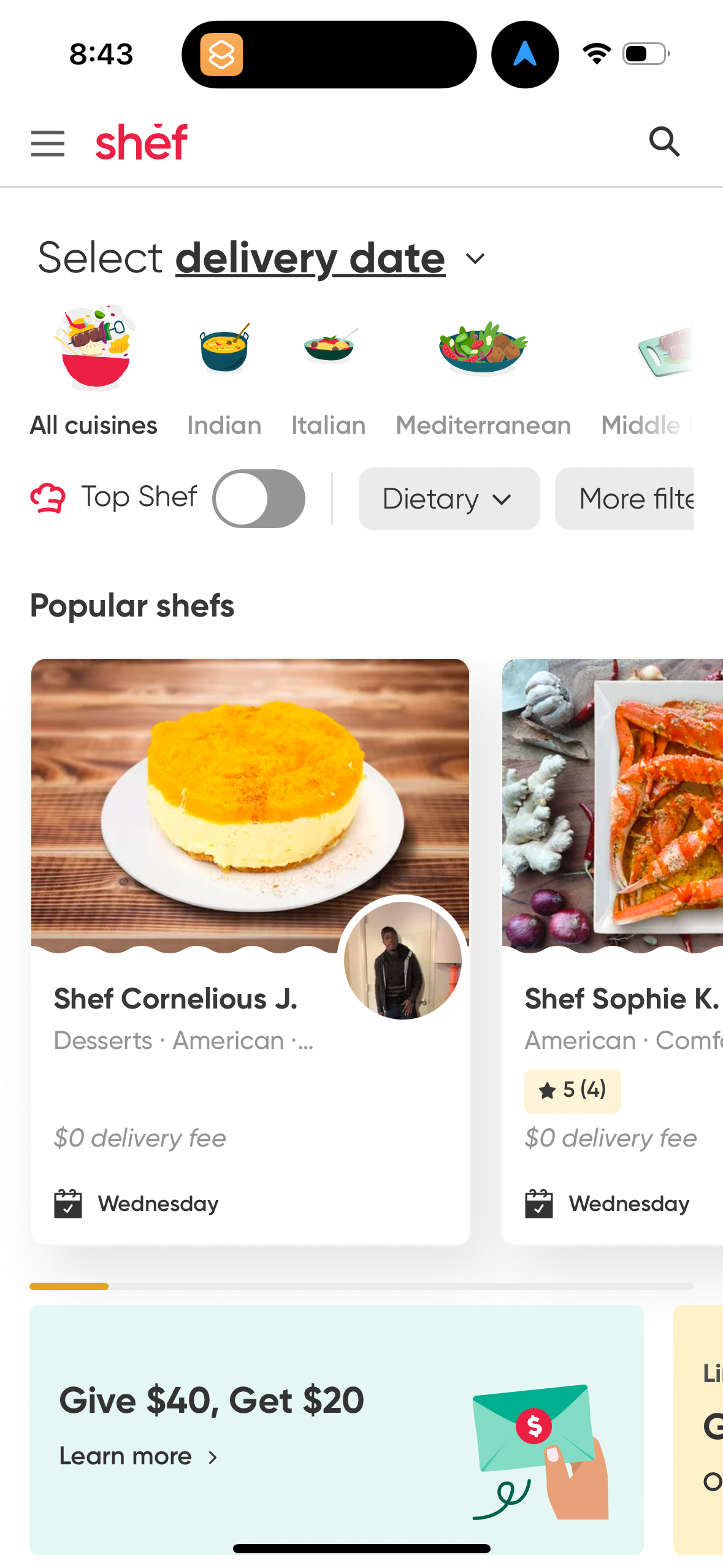Screen dimensions: 723x1568
Task: Open the Dietary filter dropdown
Action: coord(449,498)
